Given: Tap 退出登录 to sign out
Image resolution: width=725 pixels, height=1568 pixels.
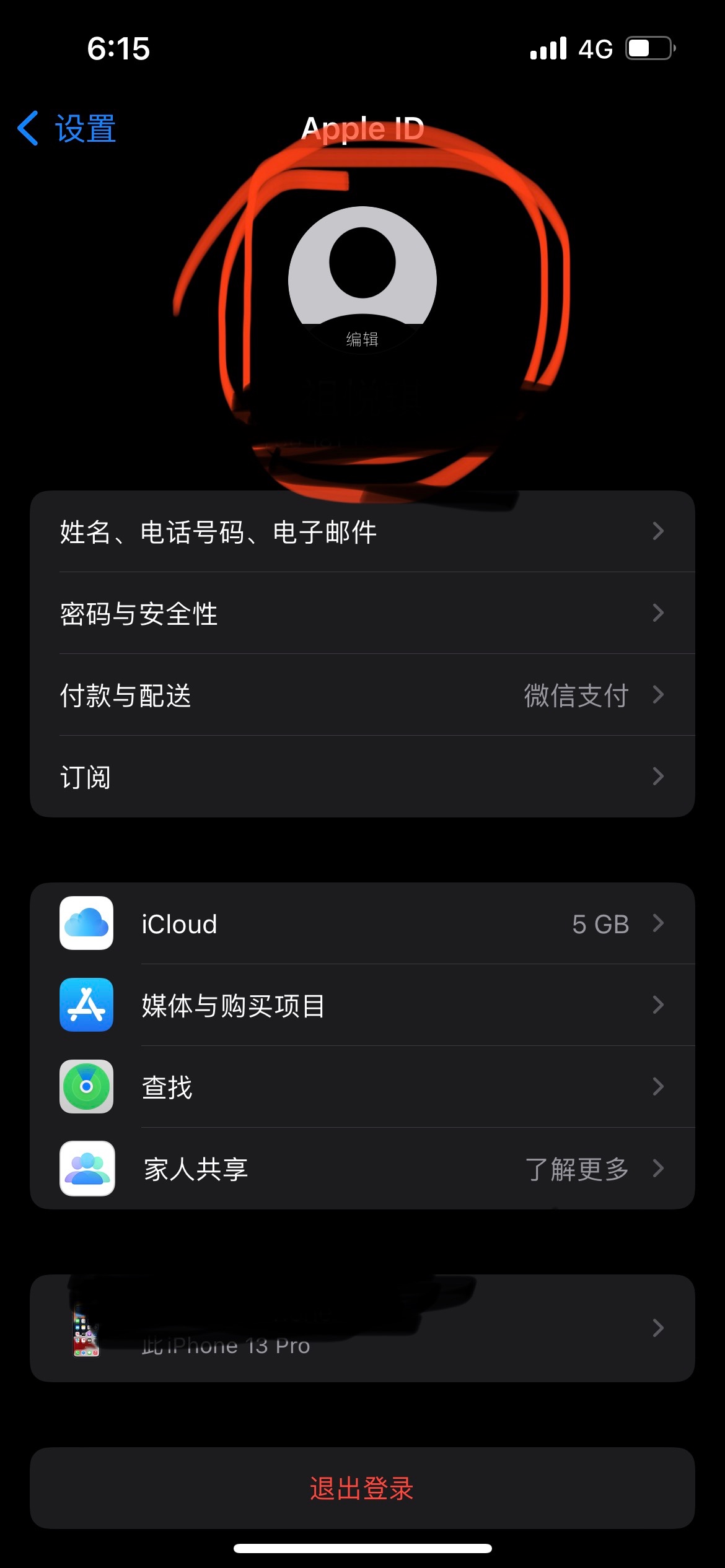Looking at the screenshot, I should tap(362, 1488).
